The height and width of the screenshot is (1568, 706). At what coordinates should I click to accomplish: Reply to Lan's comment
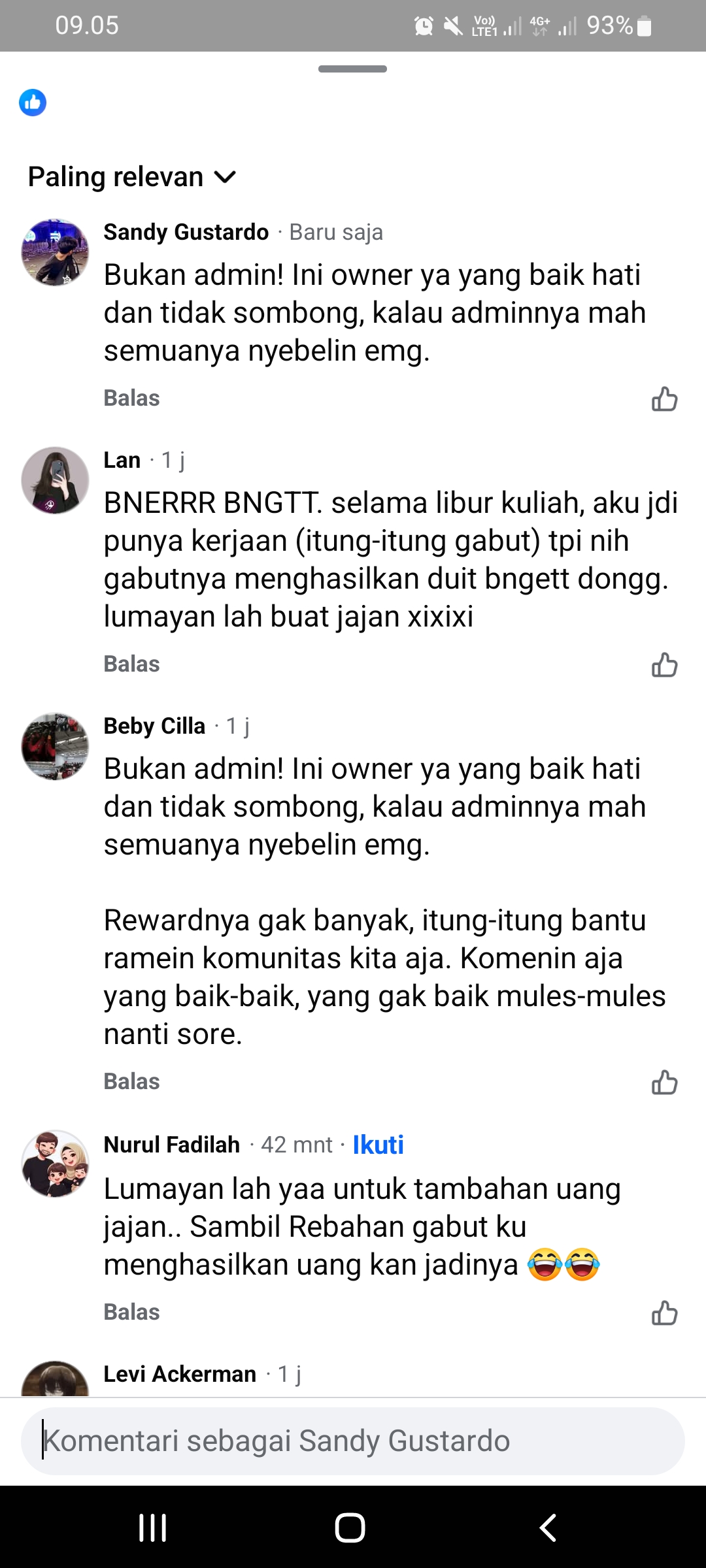coord(131,664)
